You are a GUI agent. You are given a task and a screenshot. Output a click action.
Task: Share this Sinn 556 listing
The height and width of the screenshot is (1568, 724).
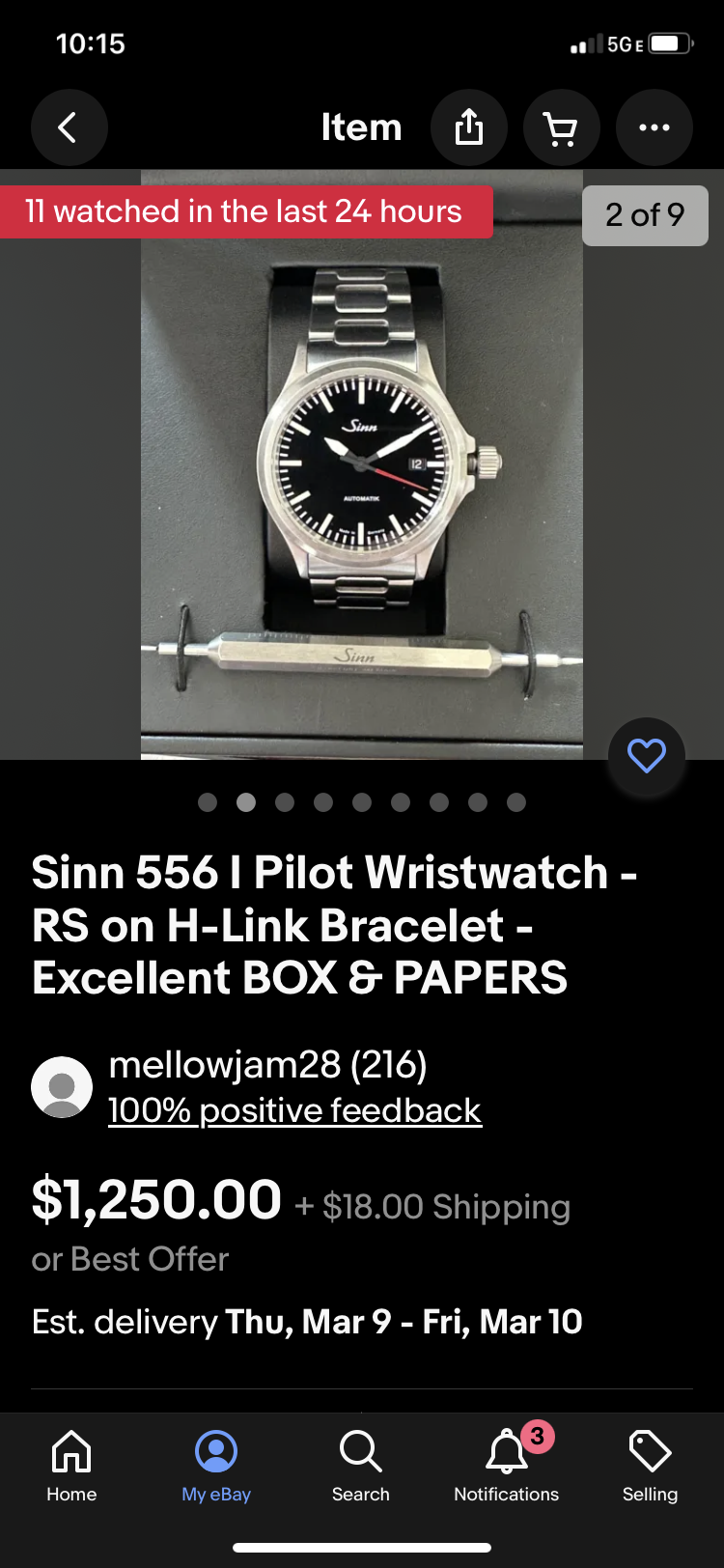[468, 127]
